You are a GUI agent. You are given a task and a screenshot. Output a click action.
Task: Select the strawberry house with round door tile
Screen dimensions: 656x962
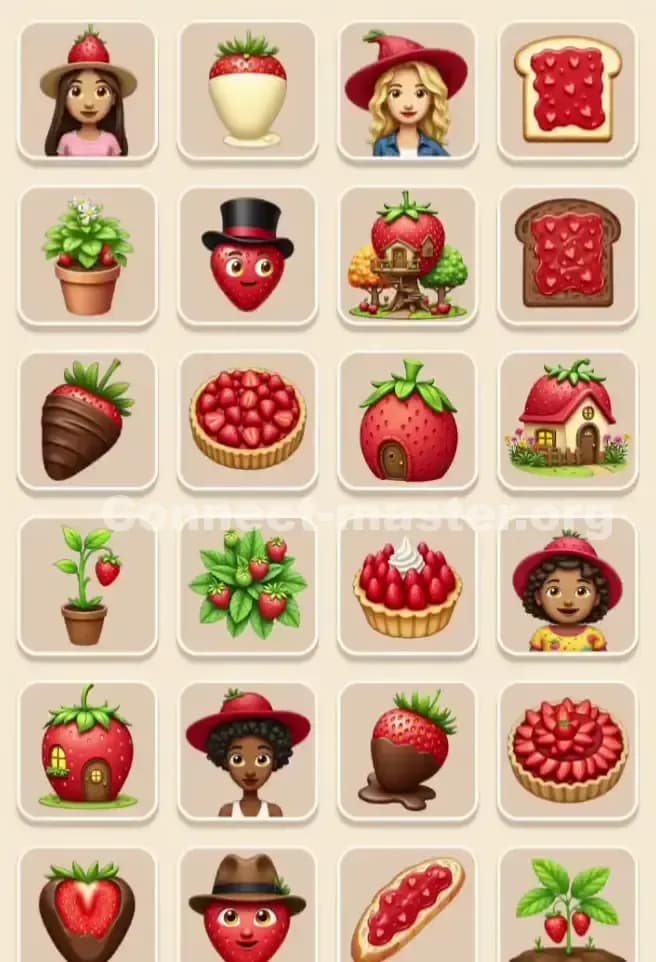point(407,421)
